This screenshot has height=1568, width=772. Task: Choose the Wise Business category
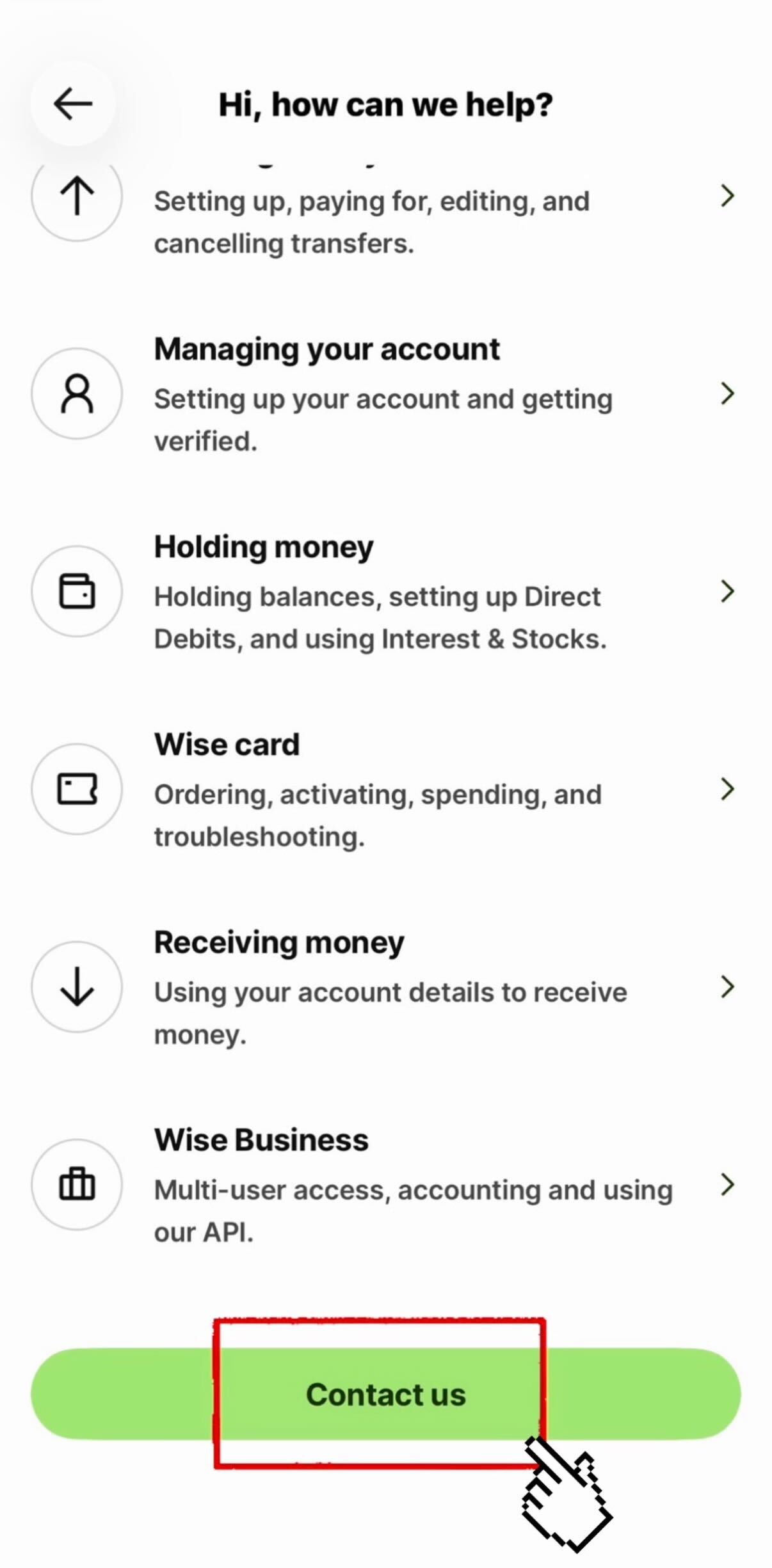click(x=384, y=1185)
